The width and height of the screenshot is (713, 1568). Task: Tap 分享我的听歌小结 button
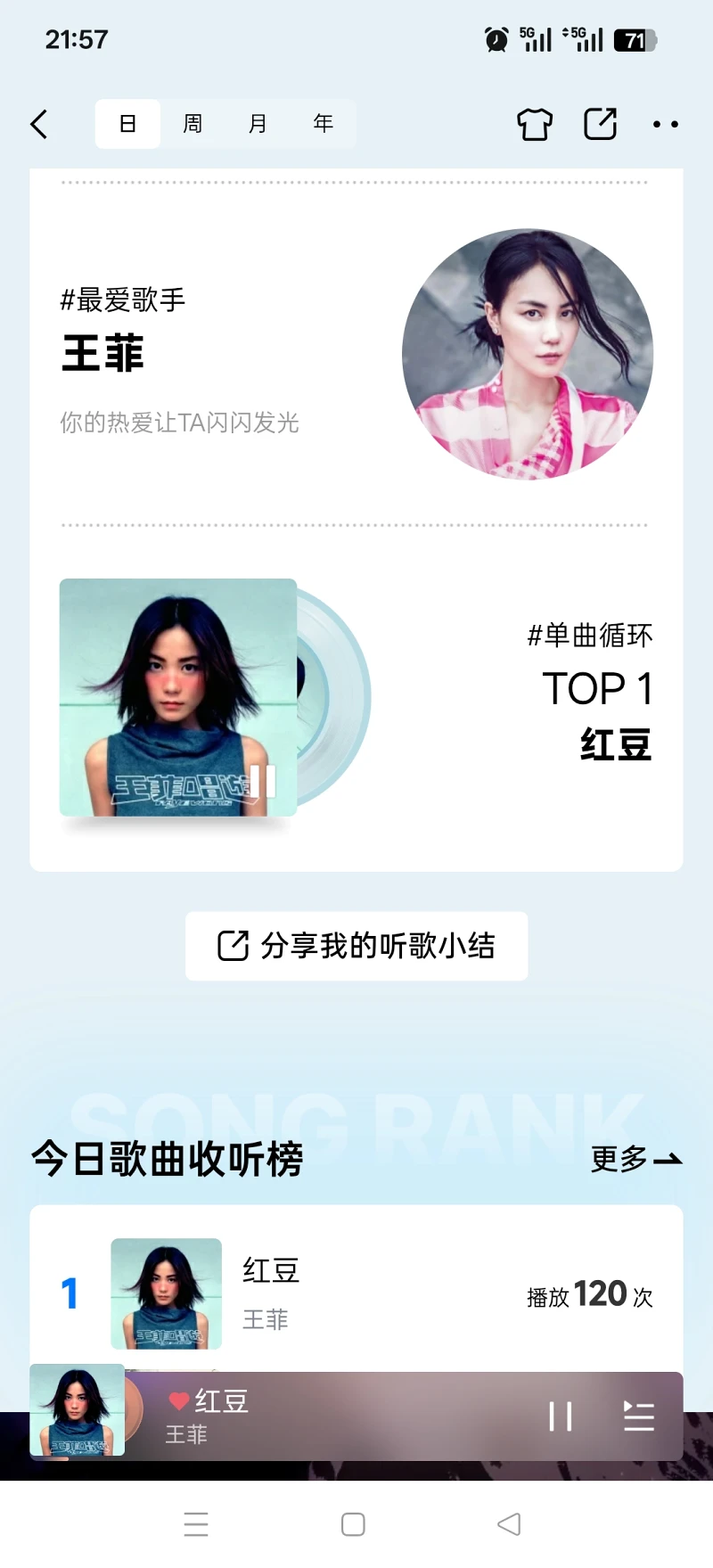(x=356, y=946)
